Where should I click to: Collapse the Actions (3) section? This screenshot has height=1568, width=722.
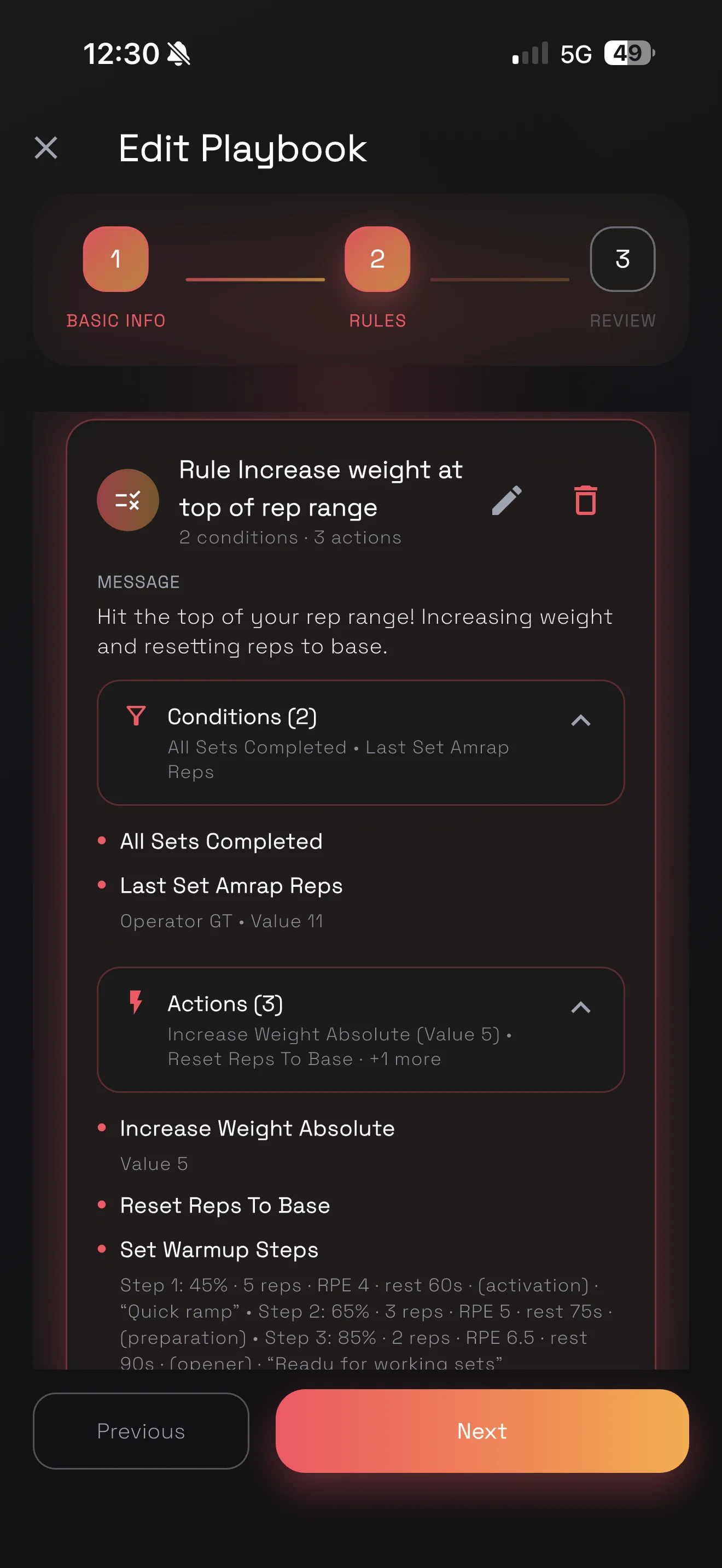point(581,1008)
